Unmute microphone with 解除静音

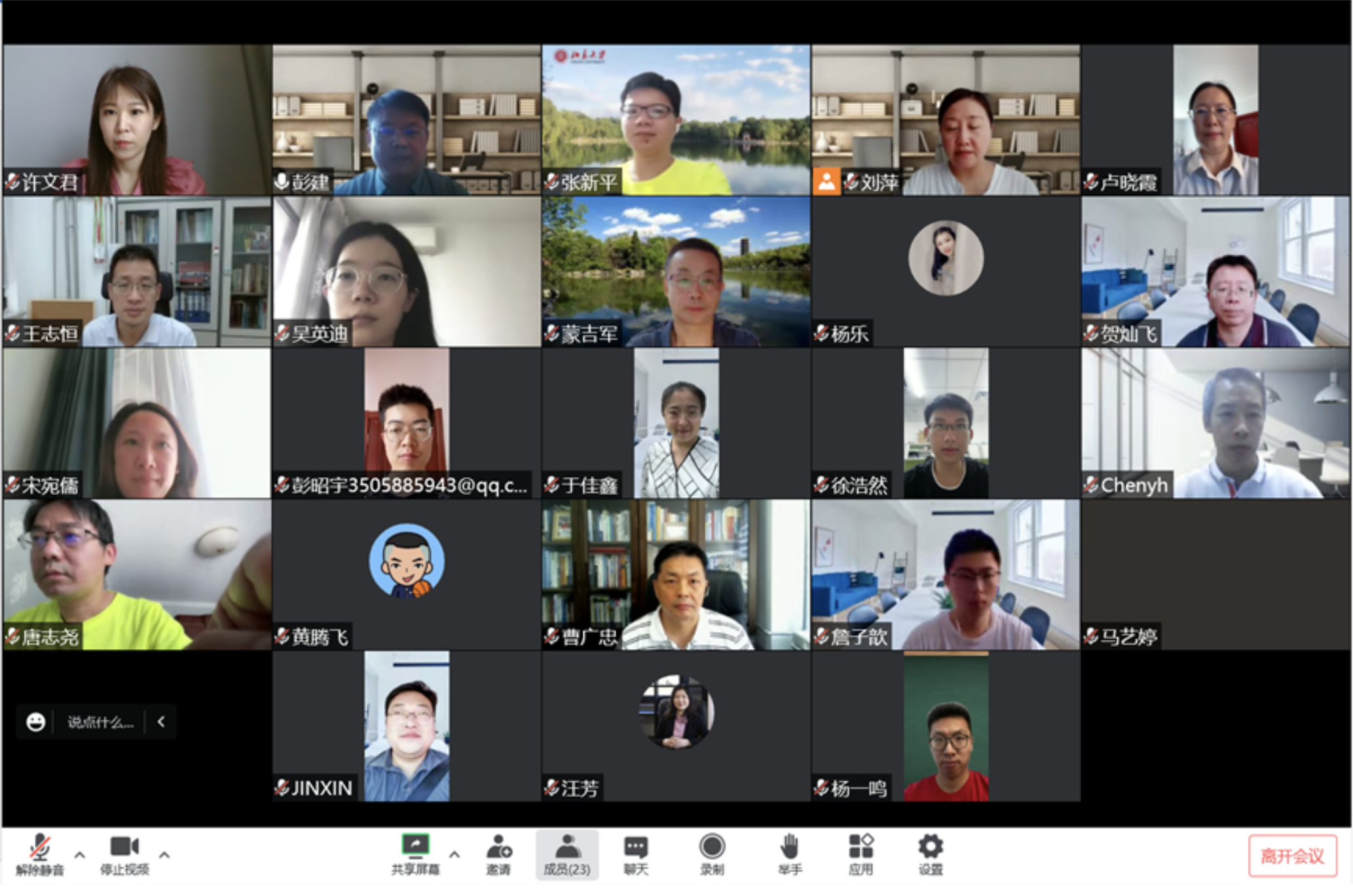tap(39, 854)
